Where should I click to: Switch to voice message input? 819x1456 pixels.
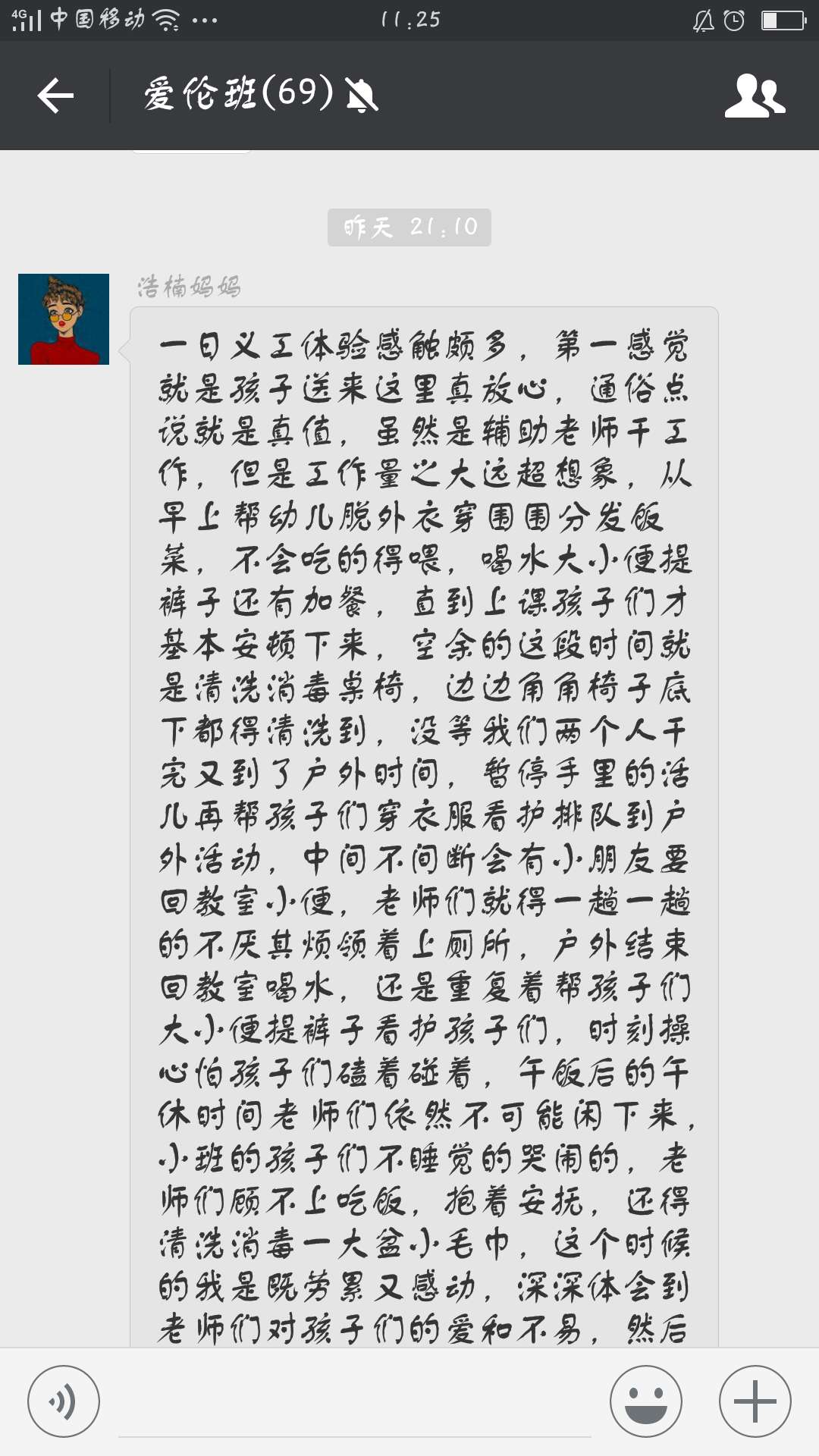pyautogui.click(x=64, y=1401)
